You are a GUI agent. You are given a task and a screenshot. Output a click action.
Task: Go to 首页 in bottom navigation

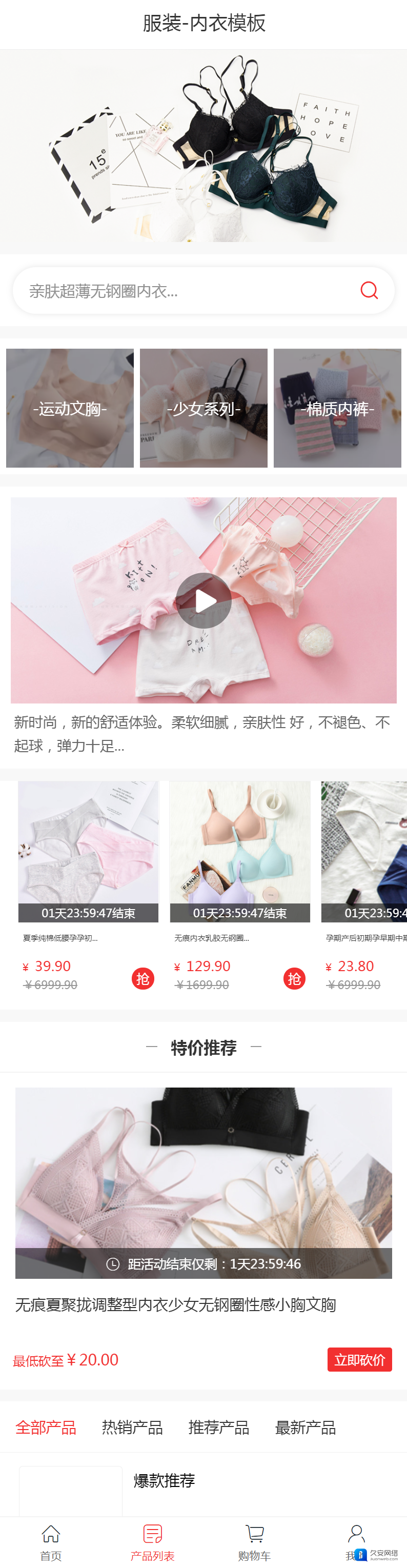tap(51, 1542)
